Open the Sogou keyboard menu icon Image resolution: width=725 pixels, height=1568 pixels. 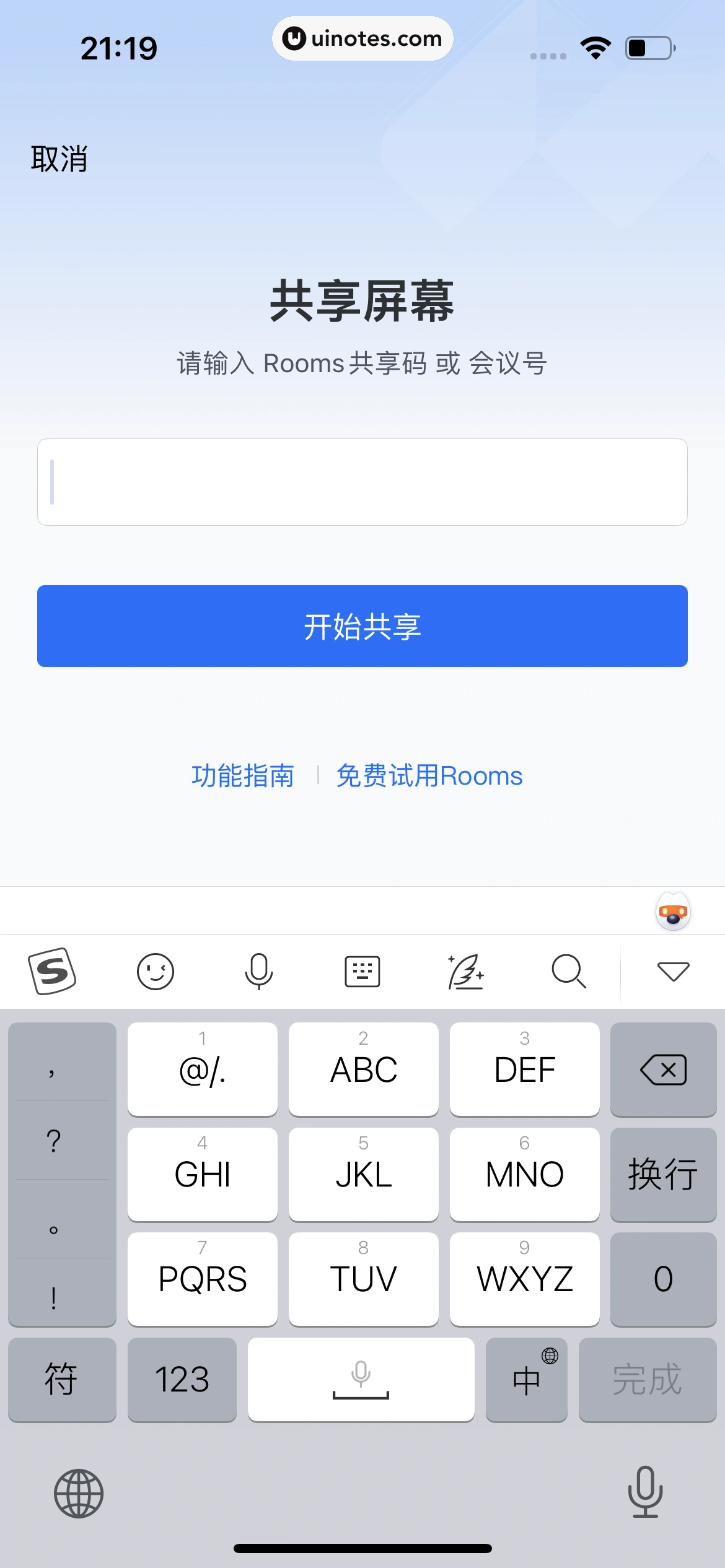tap(52, 971)
